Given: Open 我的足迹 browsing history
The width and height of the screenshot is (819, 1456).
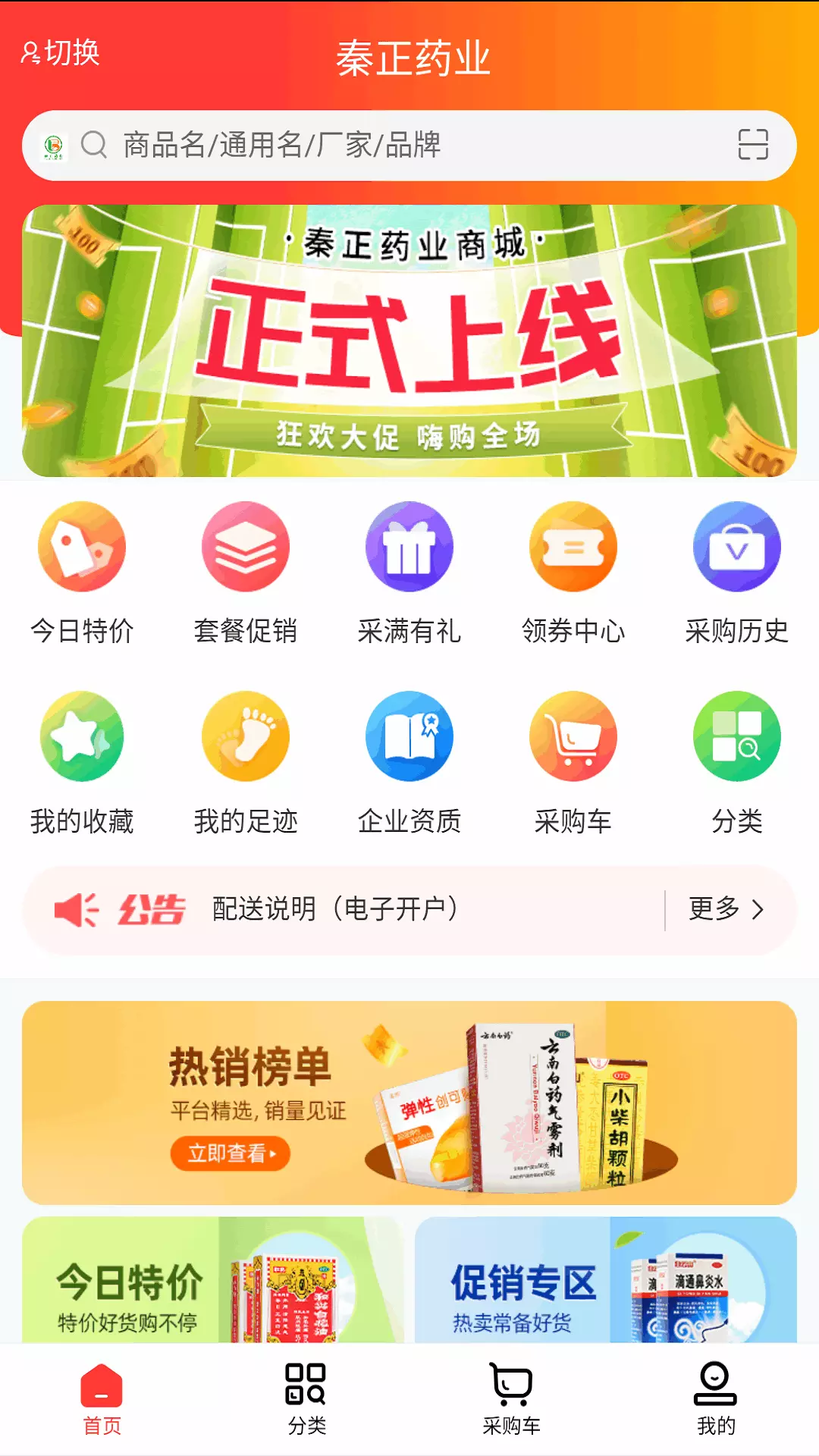Looking at the screenshot, I should click(x=246, y=764).
